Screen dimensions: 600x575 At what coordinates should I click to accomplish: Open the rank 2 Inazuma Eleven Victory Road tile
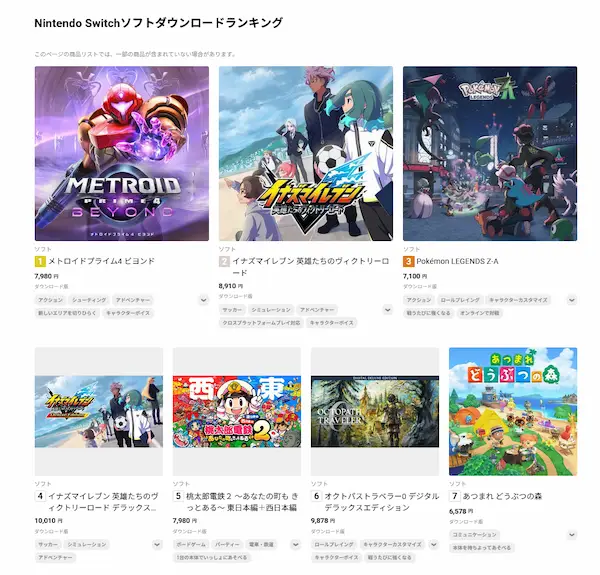[x=306, y=153]
